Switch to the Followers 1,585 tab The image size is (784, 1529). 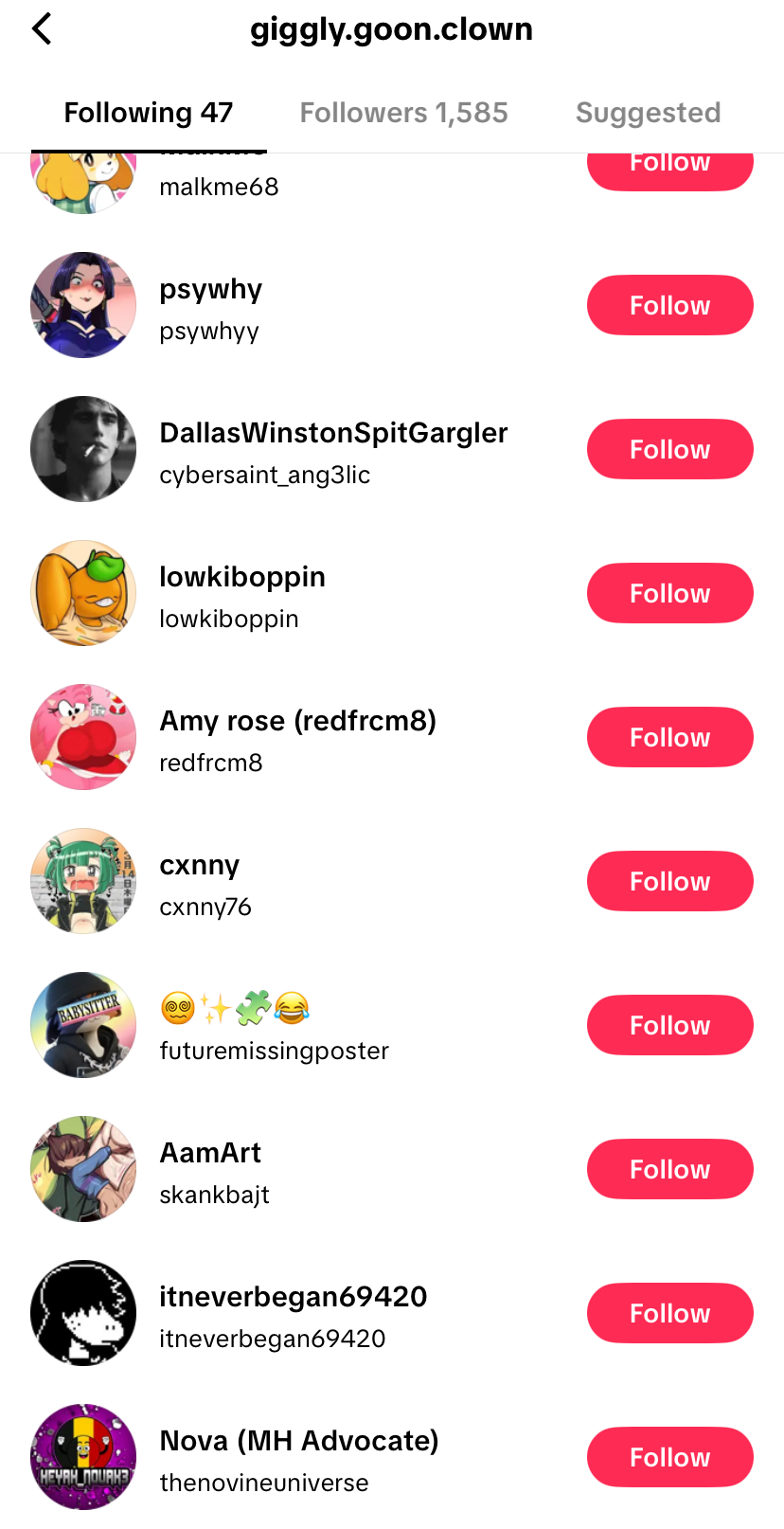coord(404,113)
